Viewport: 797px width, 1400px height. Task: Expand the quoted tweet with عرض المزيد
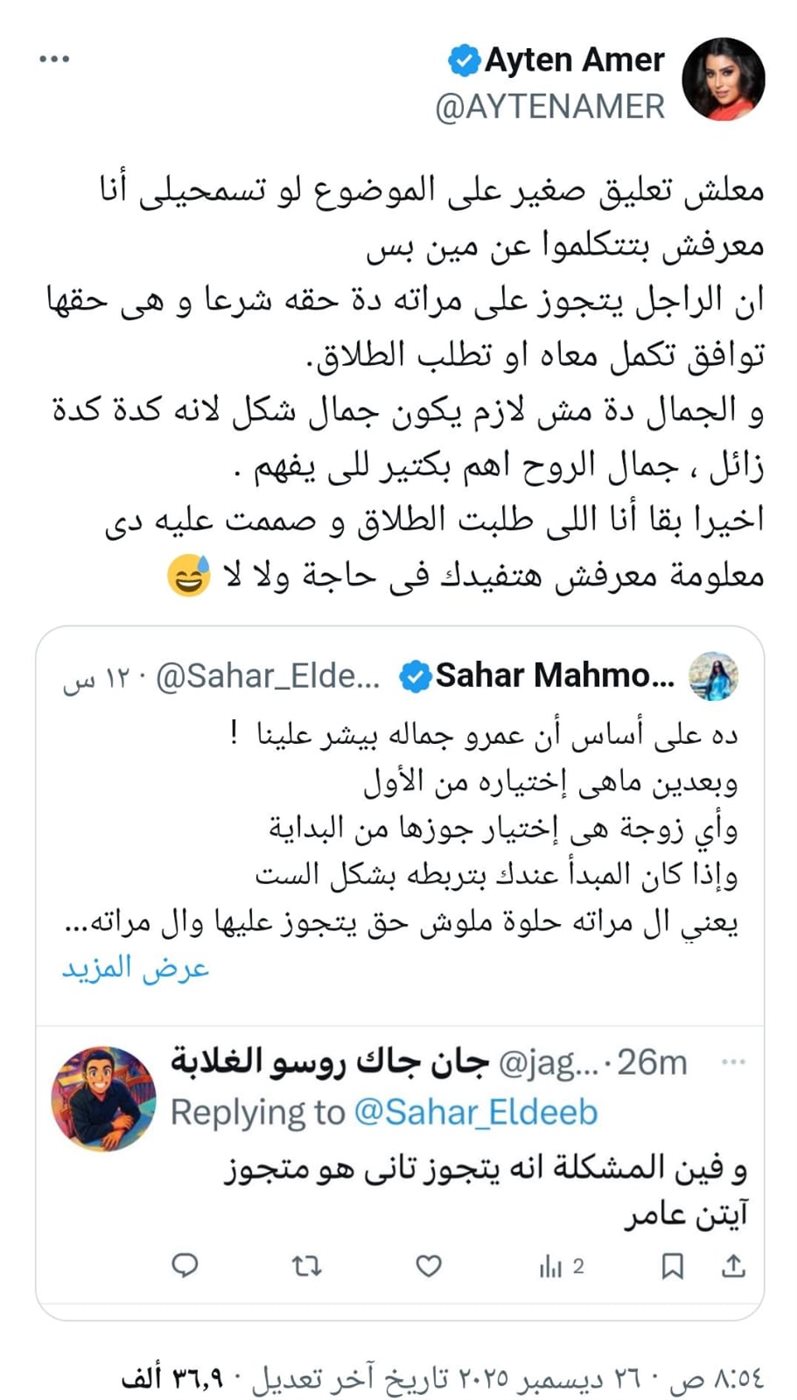tap(137, 970)
